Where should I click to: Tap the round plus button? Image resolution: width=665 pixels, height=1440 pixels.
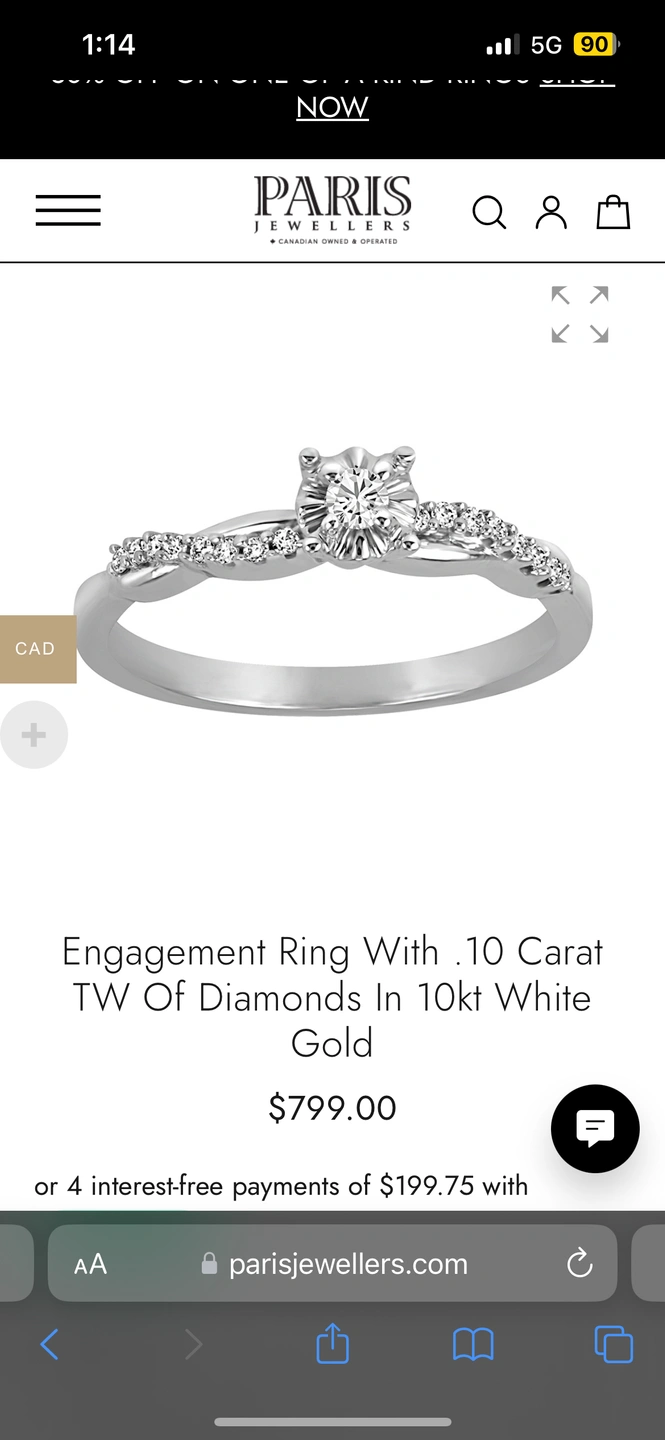[x=34, y=735]
